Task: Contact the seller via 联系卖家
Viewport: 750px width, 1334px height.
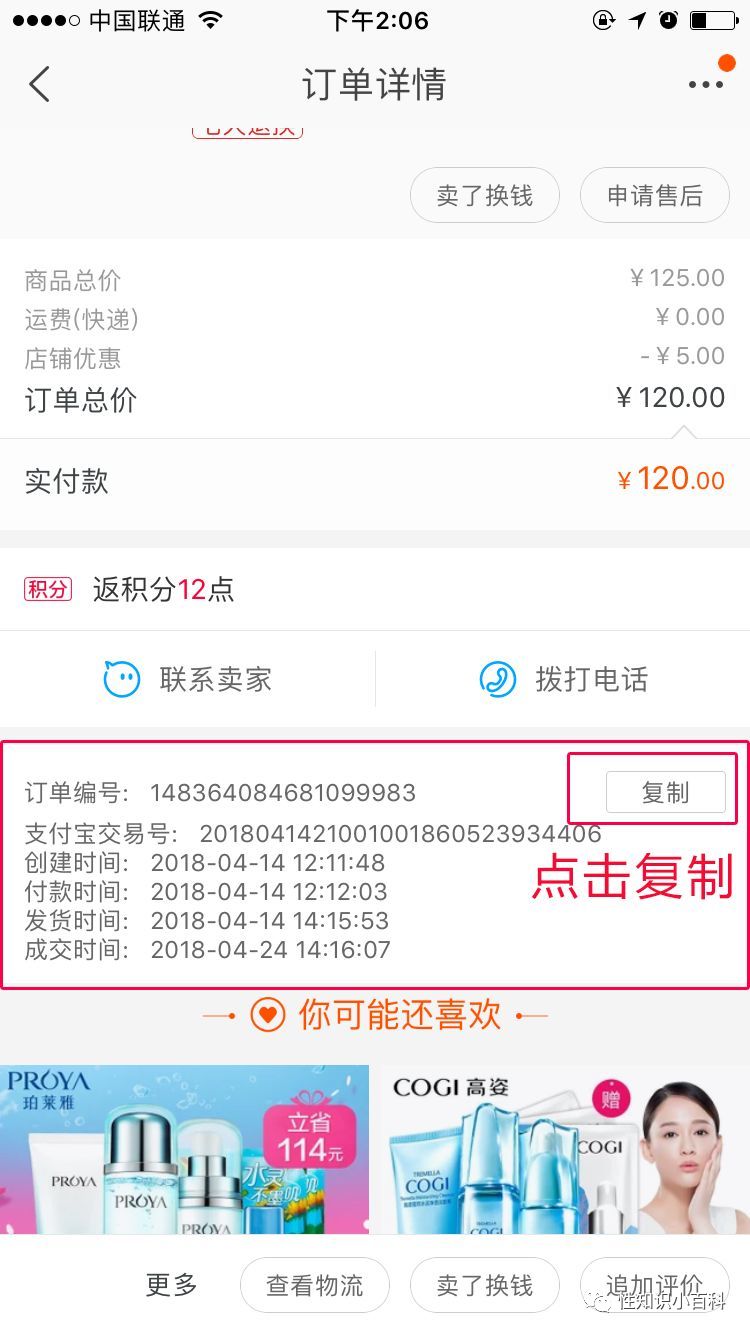Action: click(188, 680)
